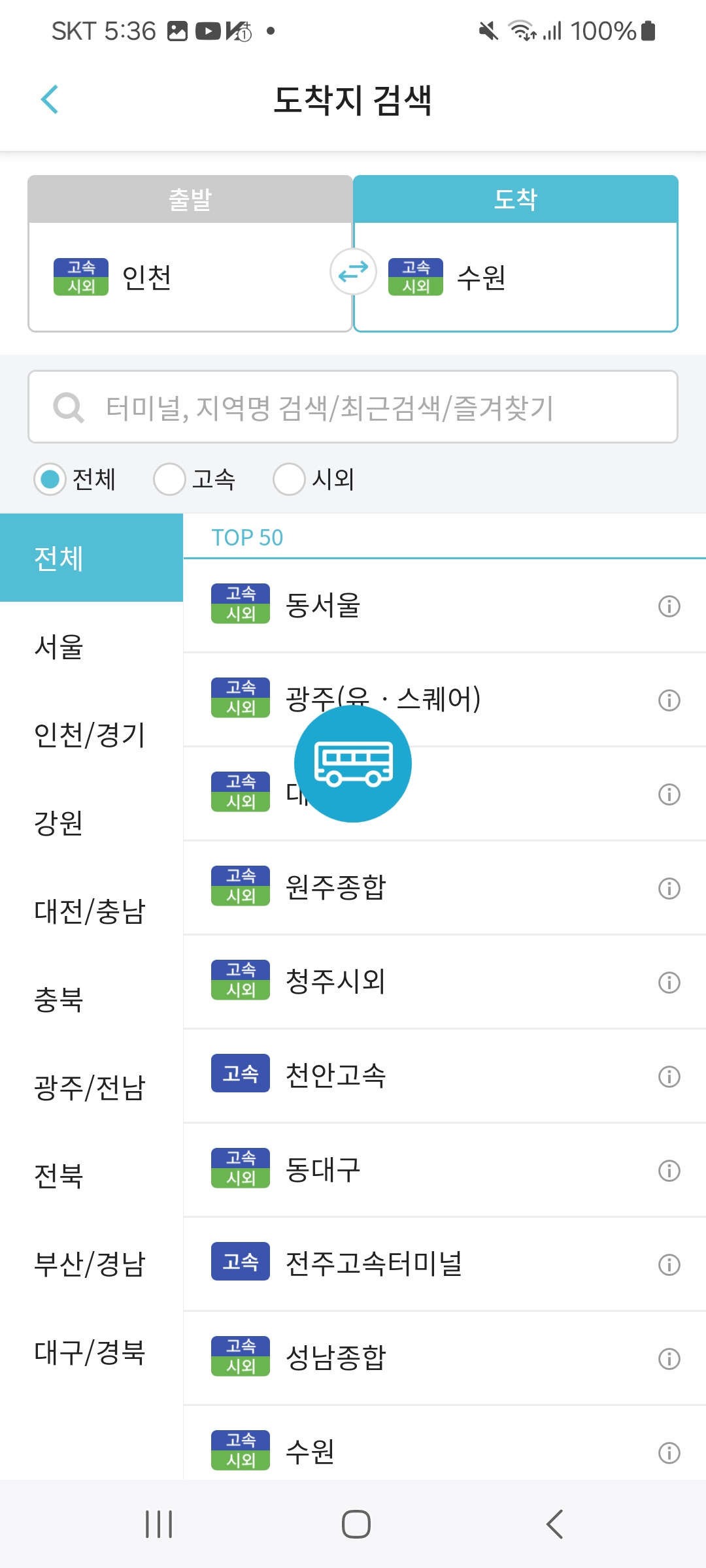Tap the info icon beside 청주시외

click(x=668, y=982)
